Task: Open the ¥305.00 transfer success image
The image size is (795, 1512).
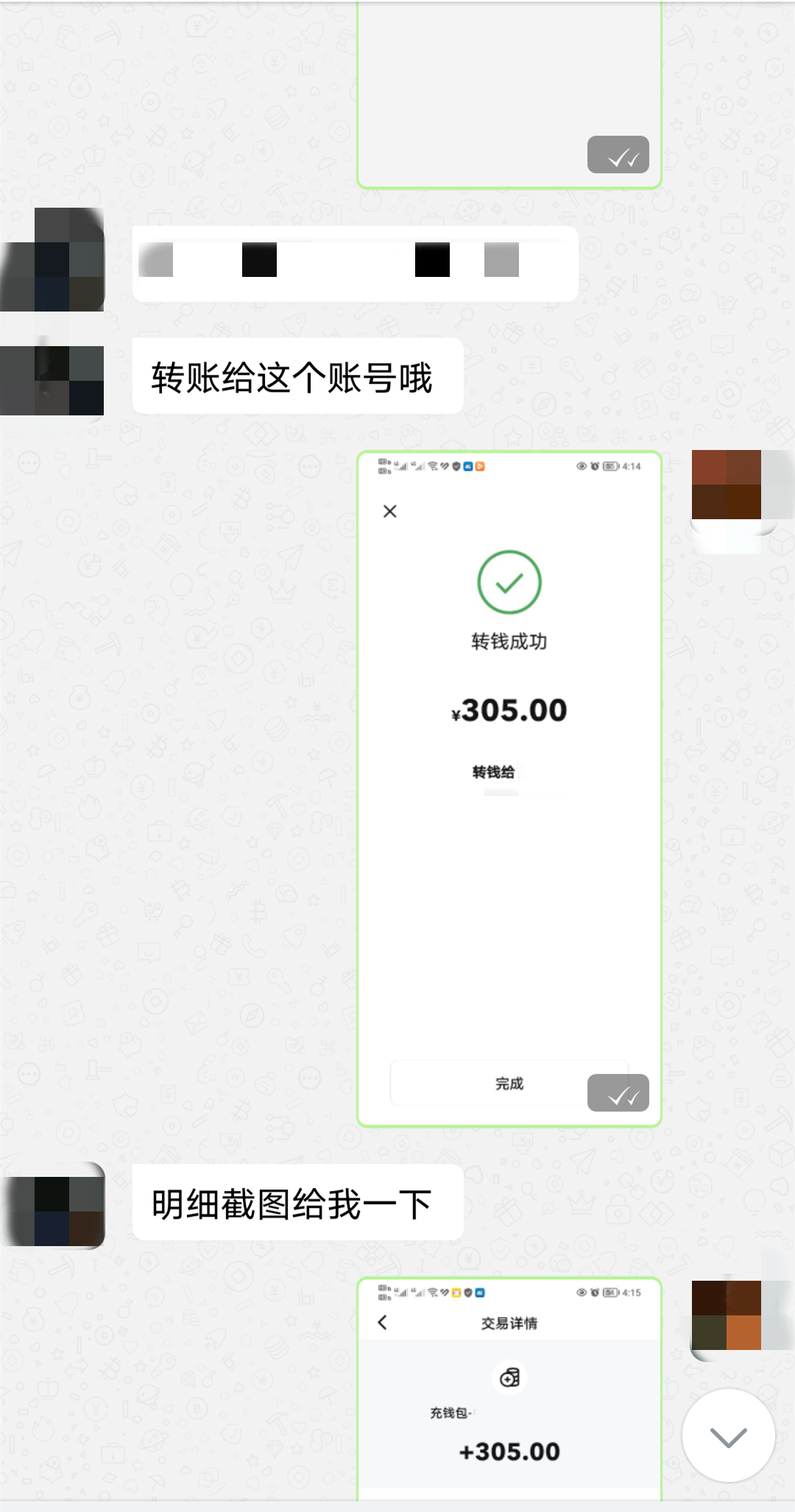Action: click(x=509, y=788)
